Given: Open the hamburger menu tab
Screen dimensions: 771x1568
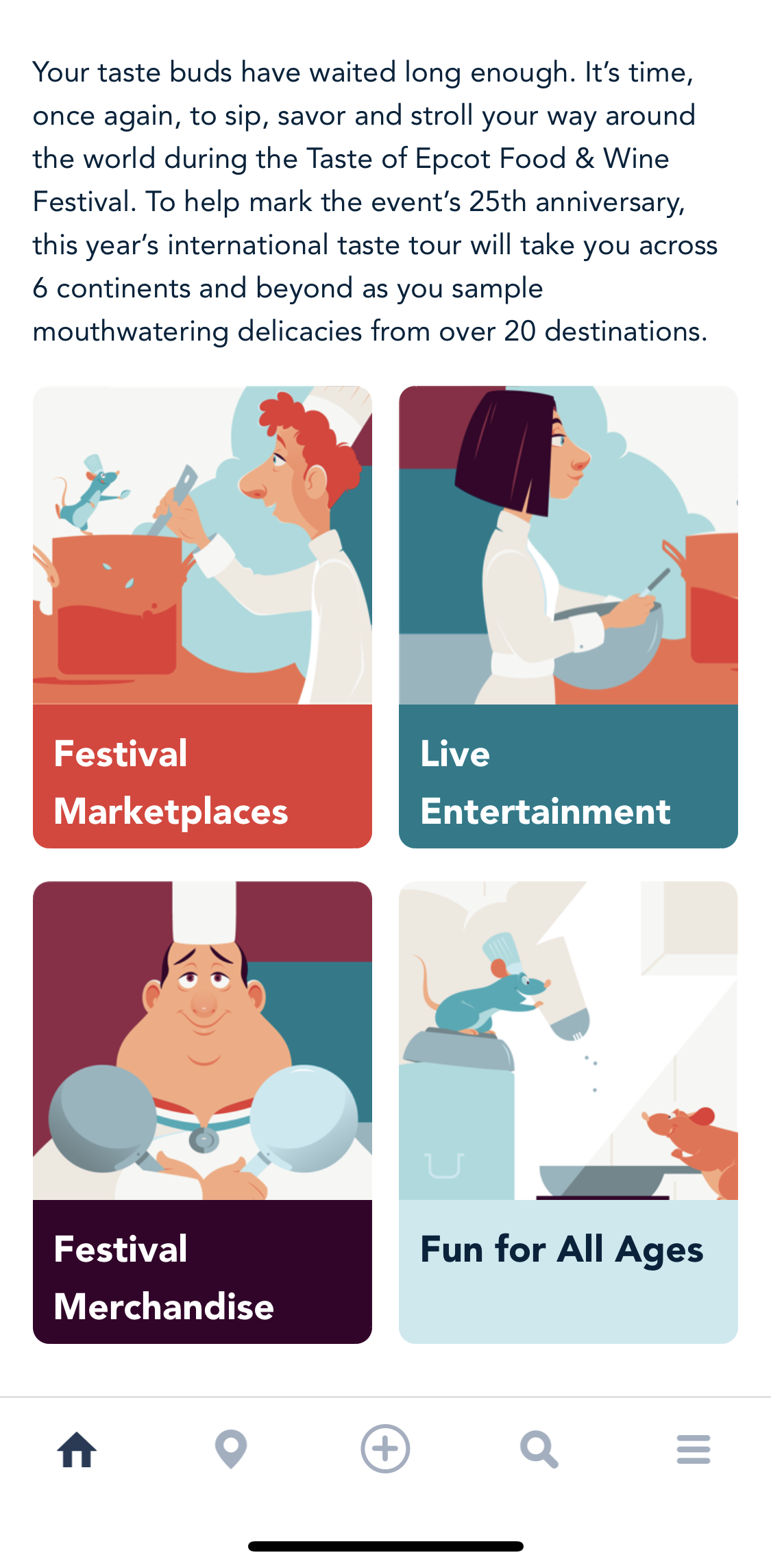Looking at the screenshot, I should (694, 1449).
